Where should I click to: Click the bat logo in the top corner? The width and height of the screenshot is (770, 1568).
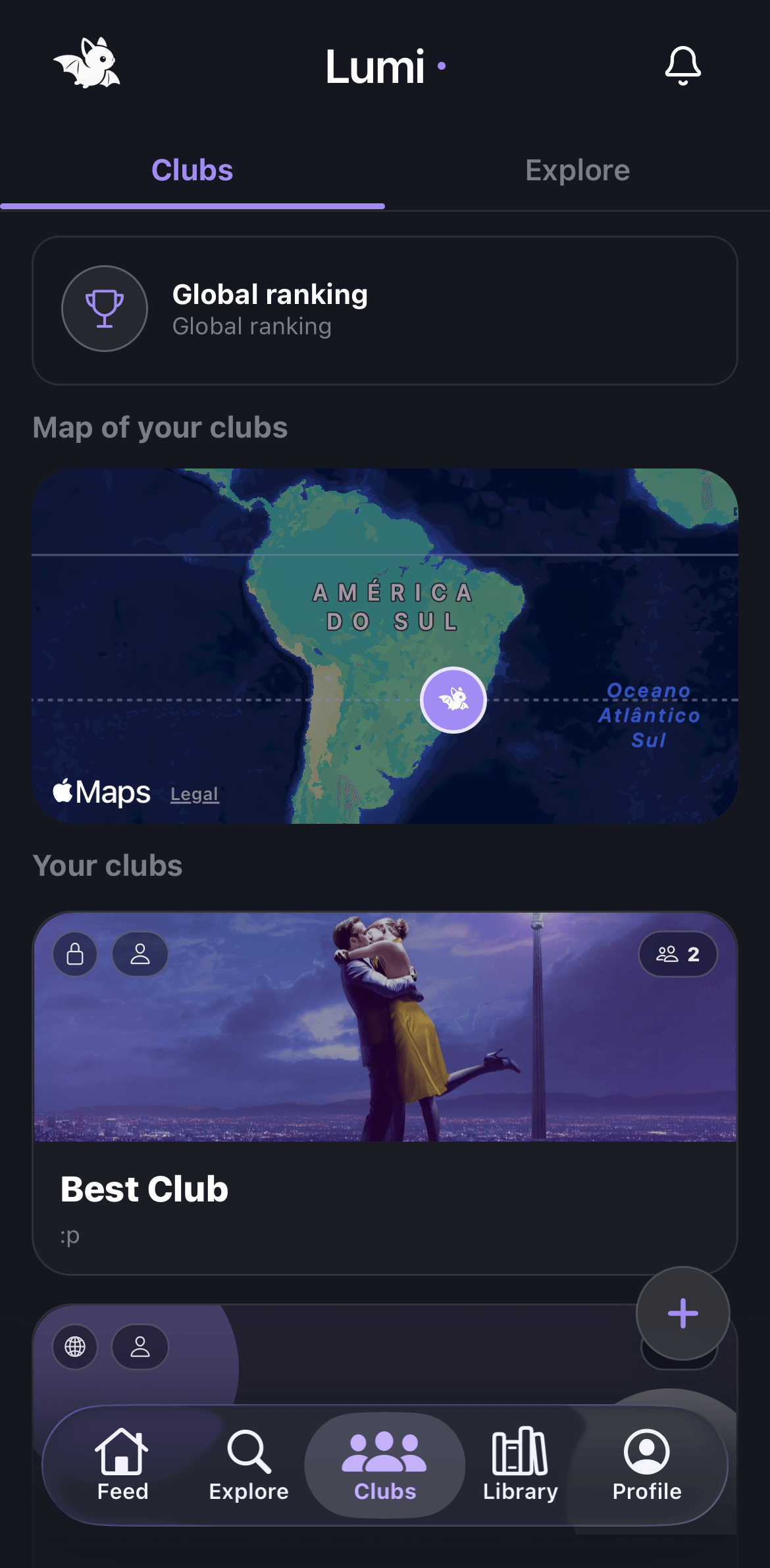click(86, 64)
